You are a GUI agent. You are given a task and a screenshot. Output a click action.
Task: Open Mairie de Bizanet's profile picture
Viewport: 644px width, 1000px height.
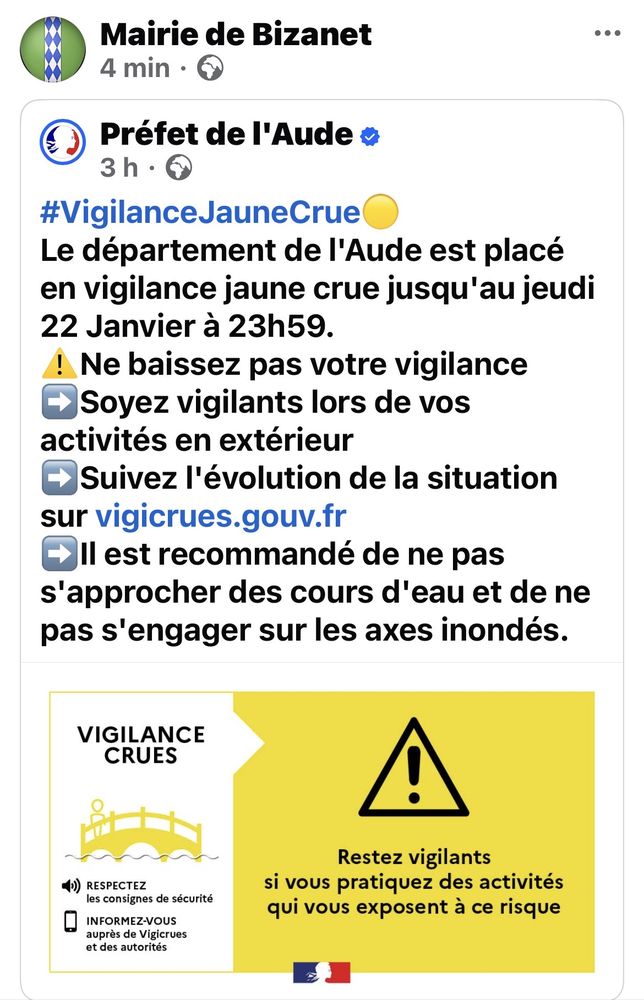coord(53,49)
